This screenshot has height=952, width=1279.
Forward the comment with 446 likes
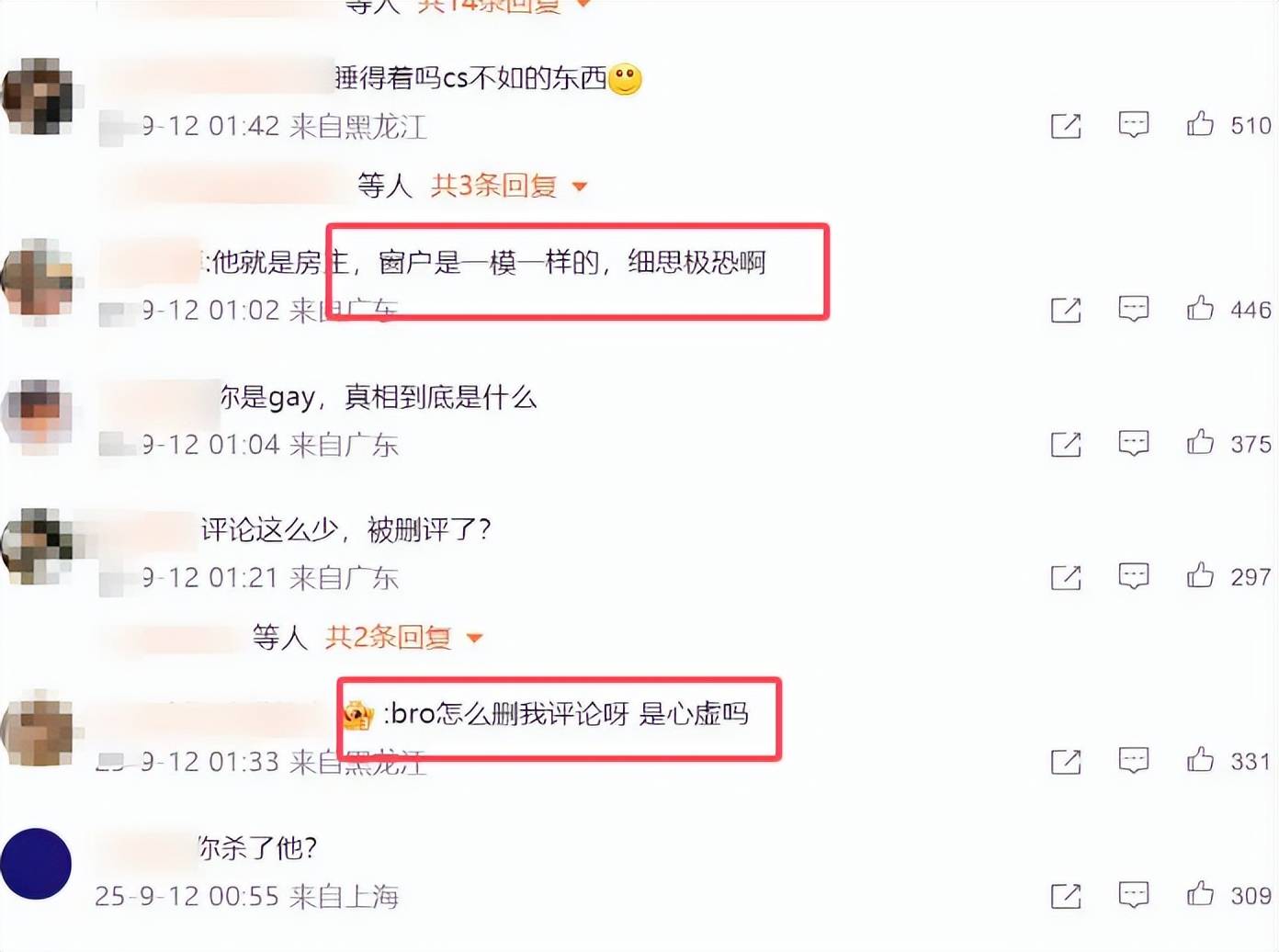[x=1066, y=310]
